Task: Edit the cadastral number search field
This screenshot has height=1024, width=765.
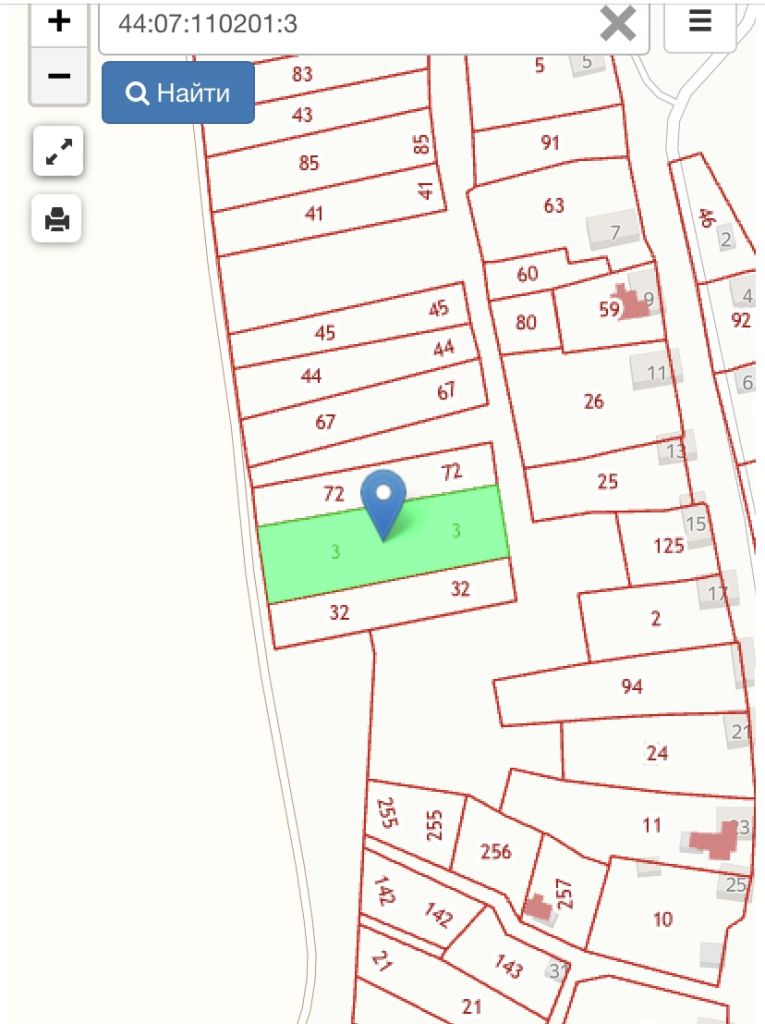Action: [x=340, y=24]
